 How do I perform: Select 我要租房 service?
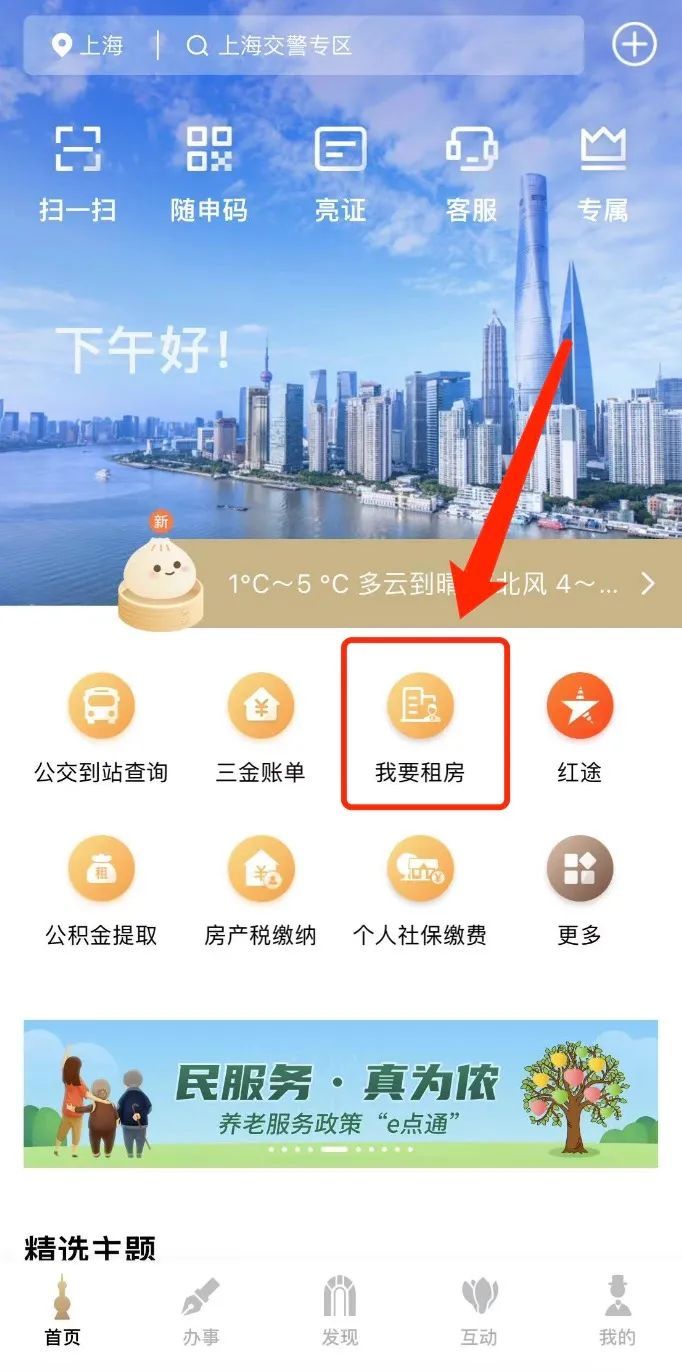click(x=420, y=727)
